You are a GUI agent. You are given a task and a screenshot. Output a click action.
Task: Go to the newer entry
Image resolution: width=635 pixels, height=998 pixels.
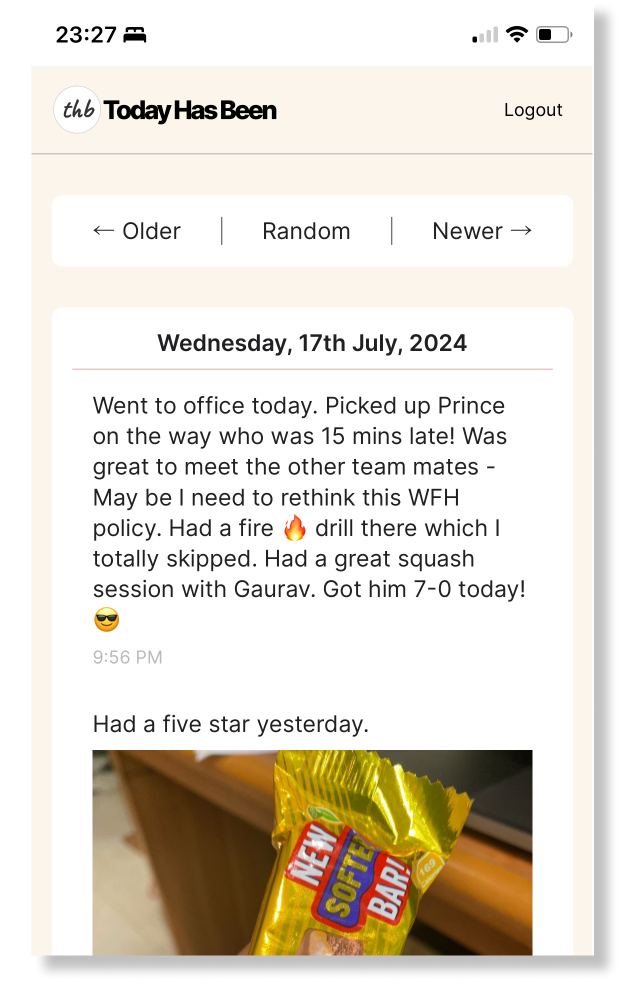pos(482,231)
